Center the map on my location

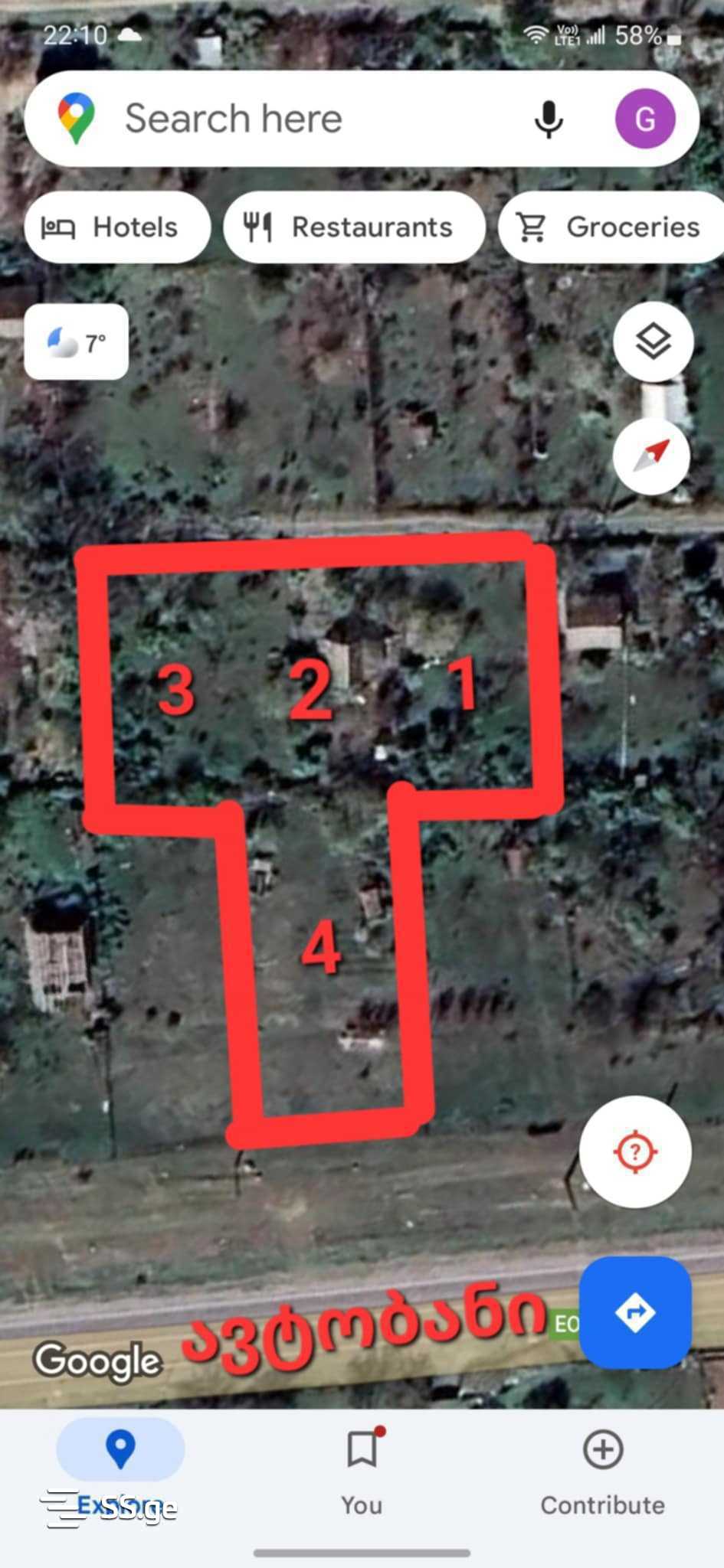(635, 1151)
